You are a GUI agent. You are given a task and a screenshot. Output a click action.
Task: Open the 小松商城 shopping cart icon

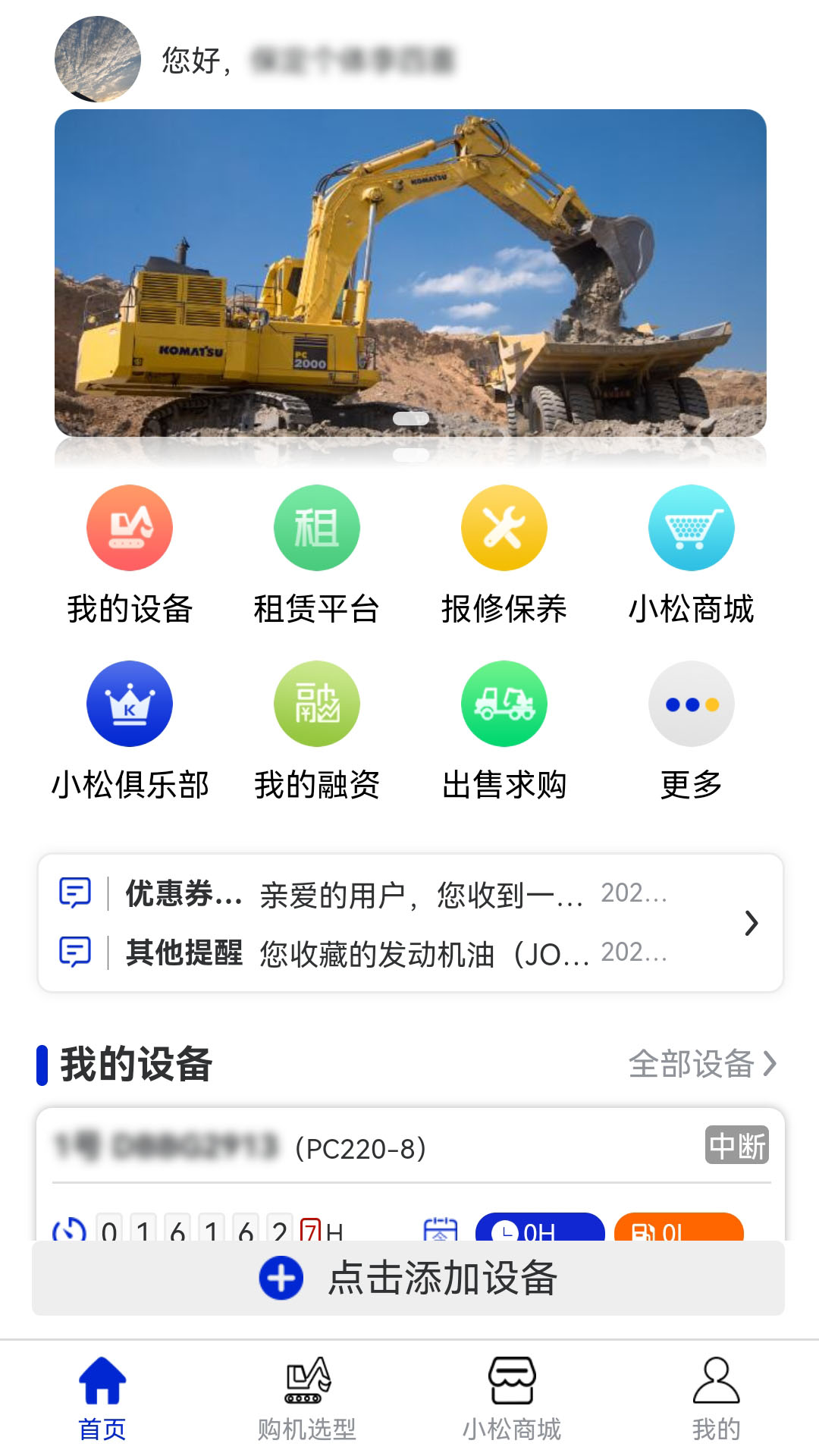(691, 528)
